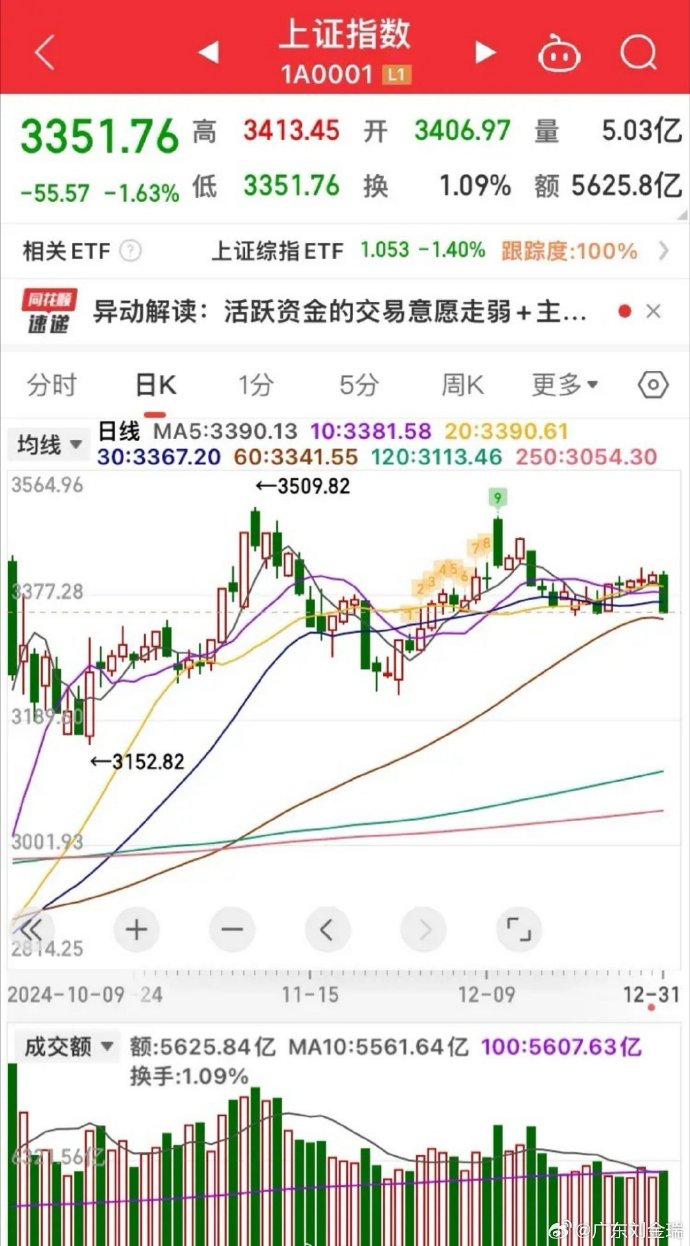Switch to the 5分 chart tab
690x1246 pixels.
coord(359,384)
